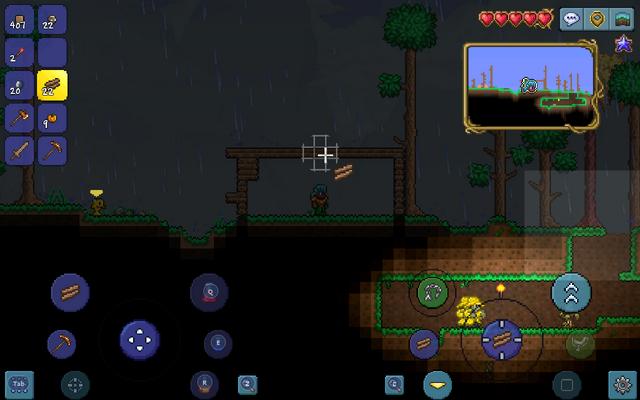This screenshot has width=640, height=400.
Task: Select the wooden hammer hotbar slot
Action: tap(20, 118)
